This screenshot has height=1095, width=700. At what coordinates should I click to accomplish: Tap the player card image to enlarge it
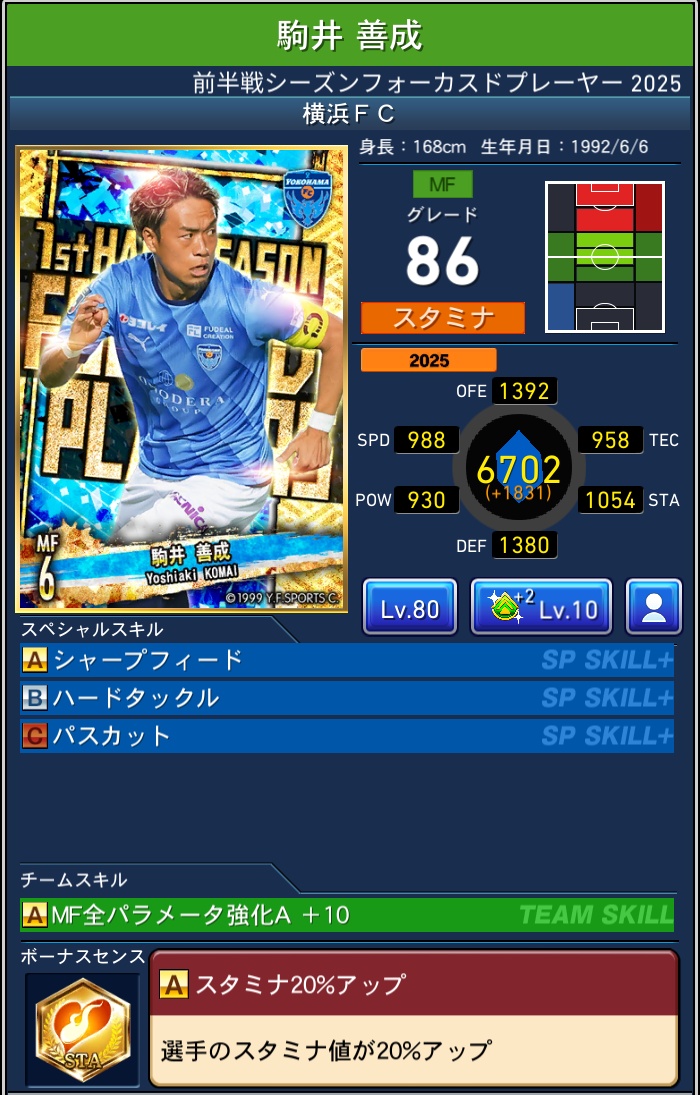coord(181,380)
